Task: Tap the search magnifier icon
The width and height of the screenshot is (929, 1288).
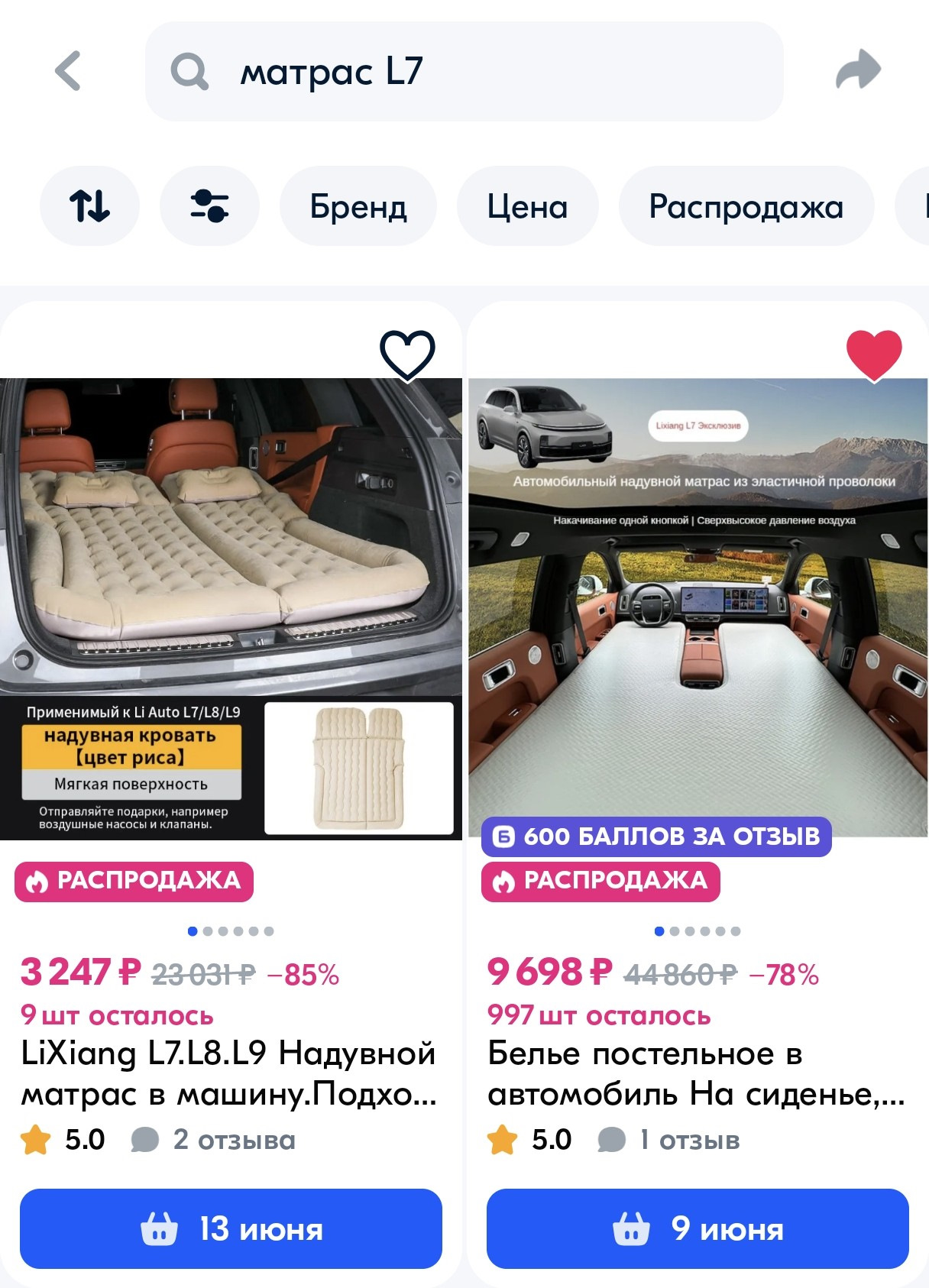Action: pos(189,70)
